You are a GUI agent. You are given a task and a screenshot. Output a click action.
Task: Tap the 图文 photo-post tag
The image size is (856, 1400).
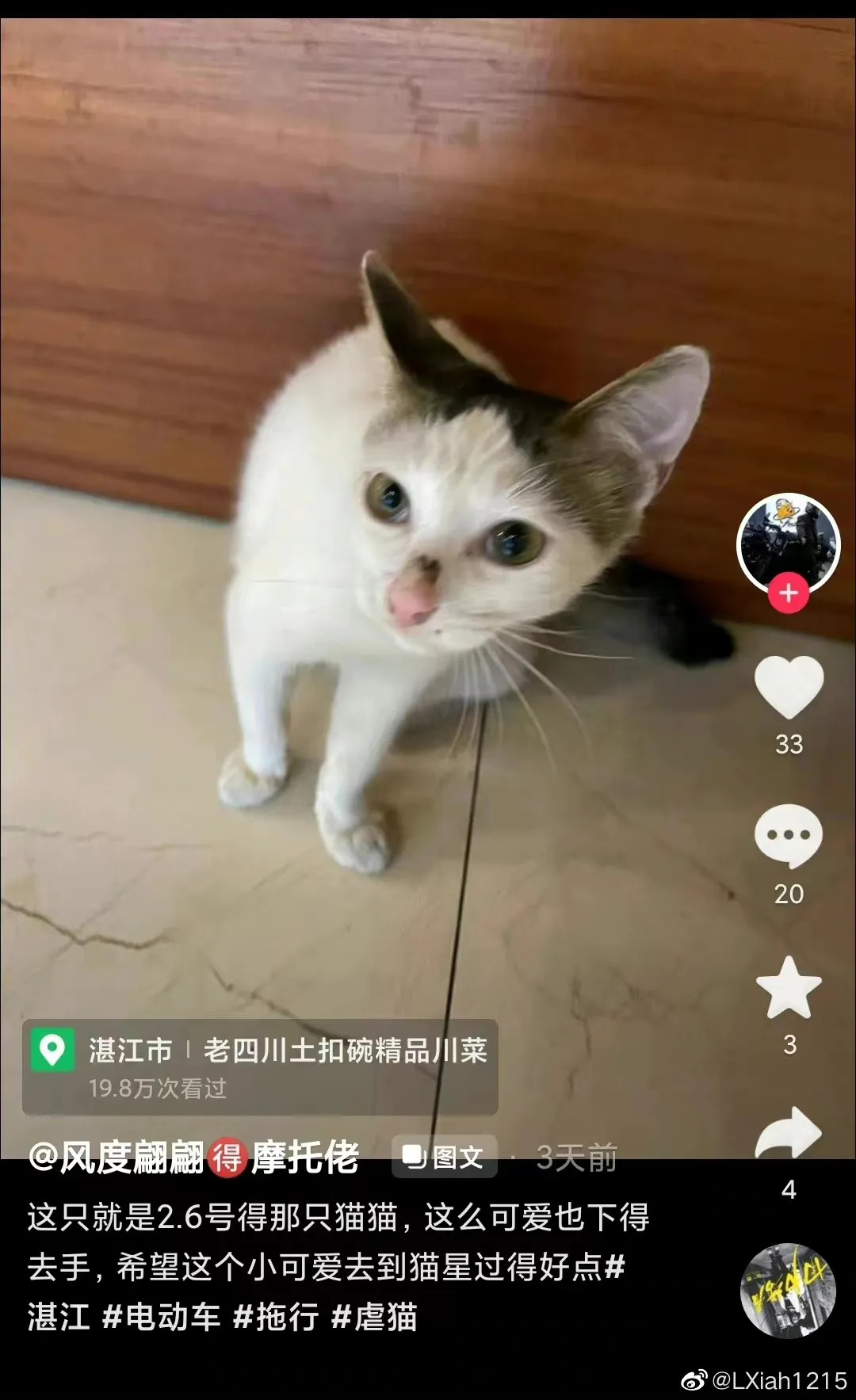[444, 1158]
